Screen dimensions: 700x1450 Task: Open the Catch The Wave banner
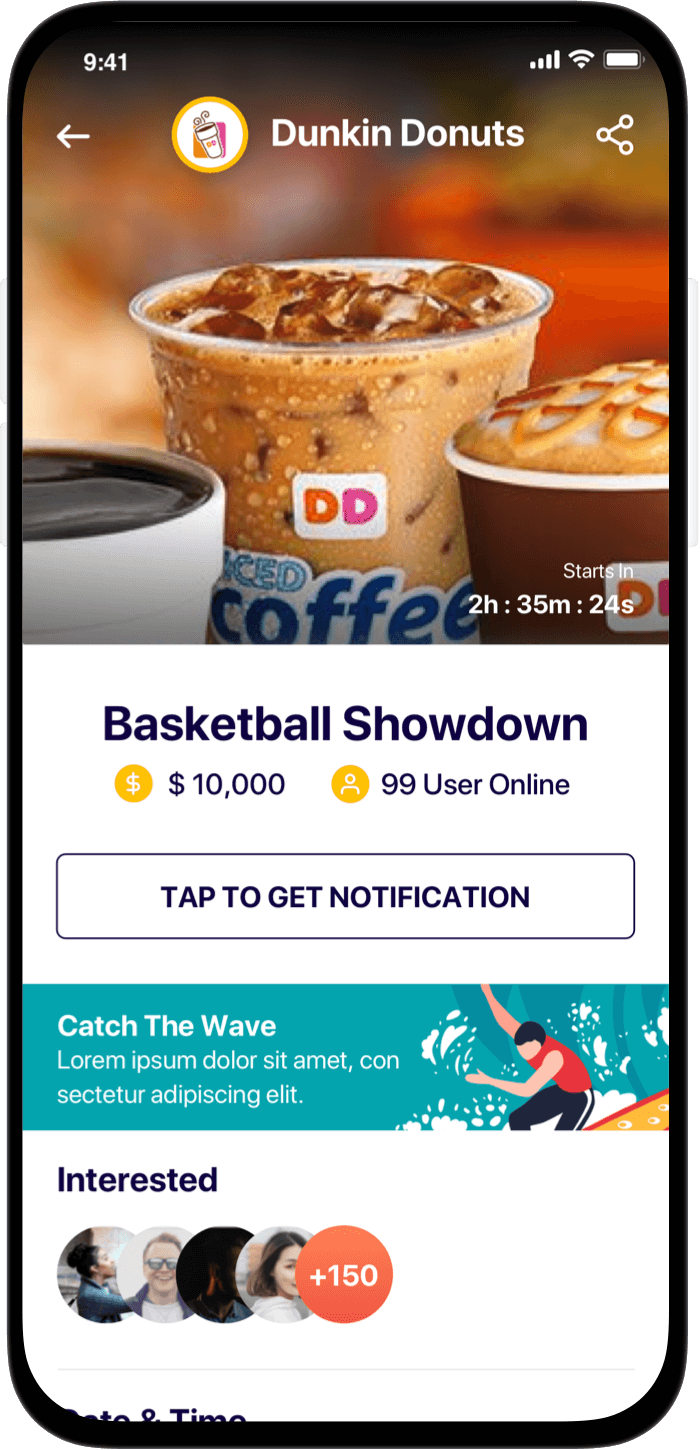pos(345,1057)
